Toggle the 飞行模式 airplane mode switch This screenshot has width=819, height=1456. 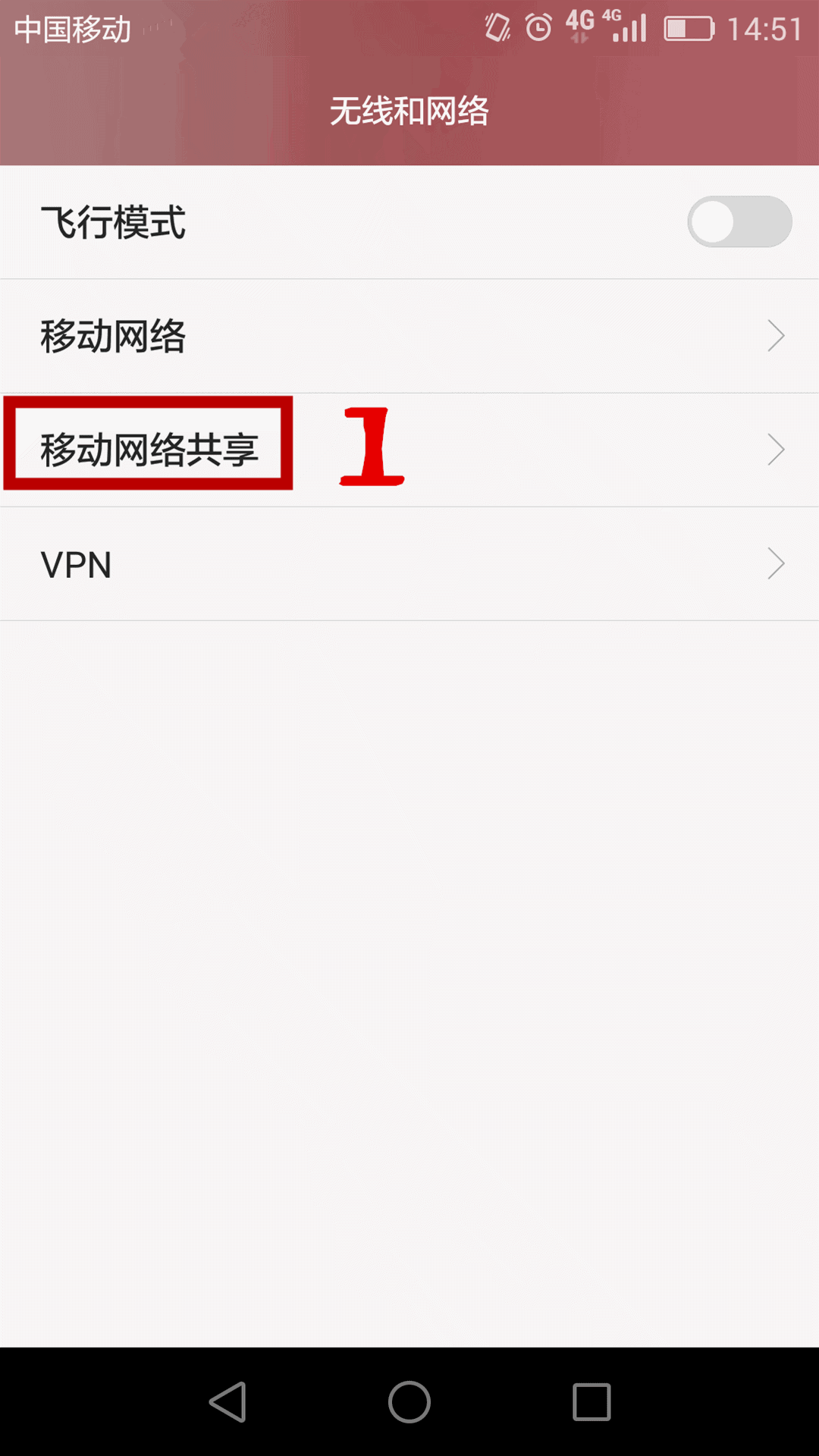click(739, 222)
